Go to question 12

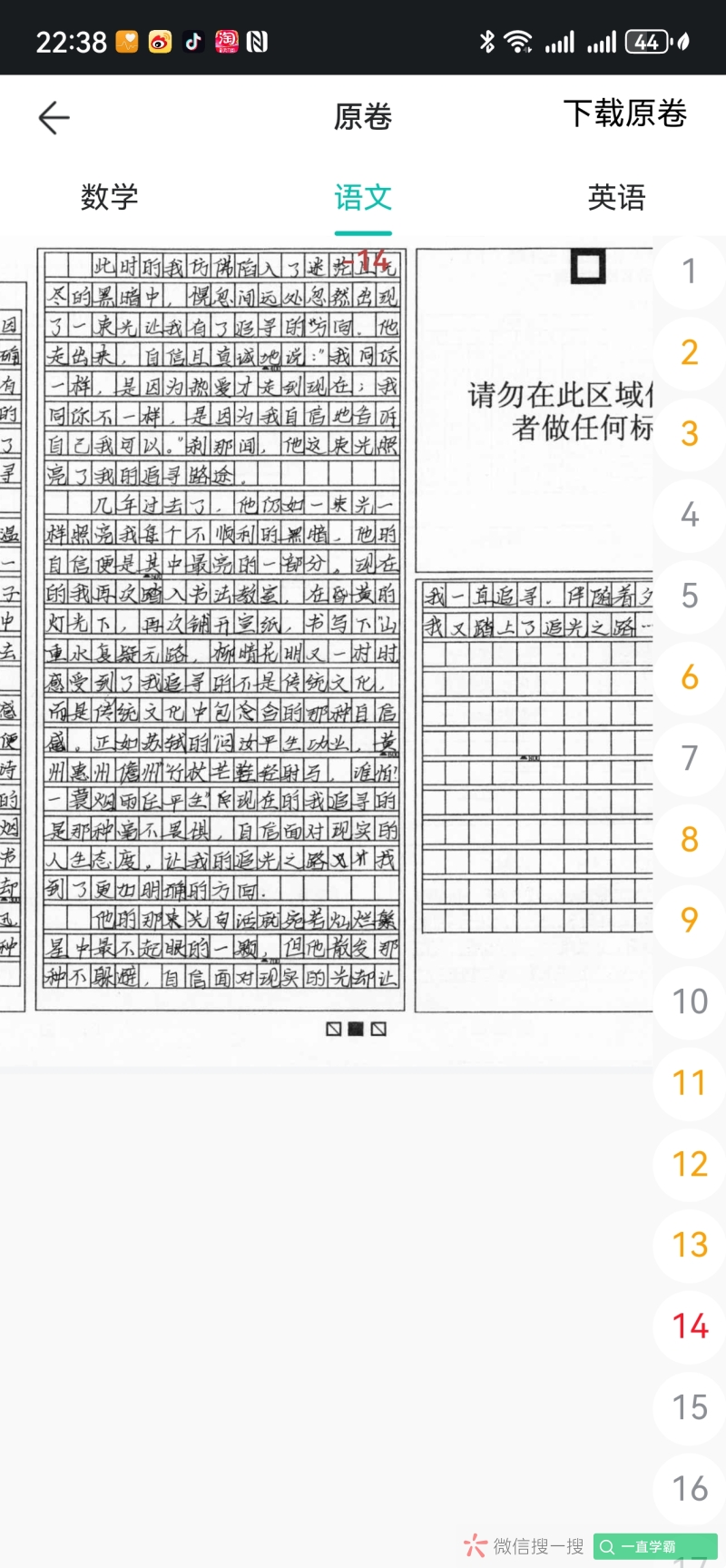pyautogui.click(x=689, y=1164)
